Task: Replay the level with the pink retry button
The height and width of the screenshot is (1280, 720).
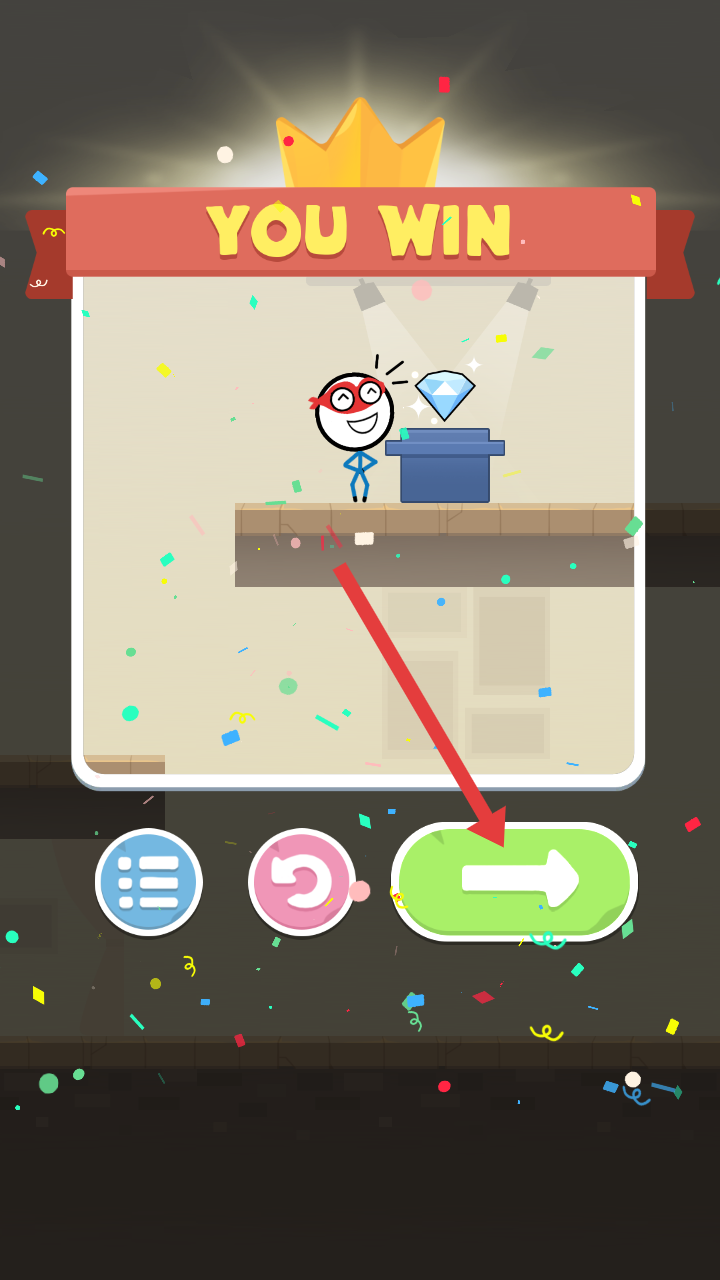Action: tap(302, 882)
